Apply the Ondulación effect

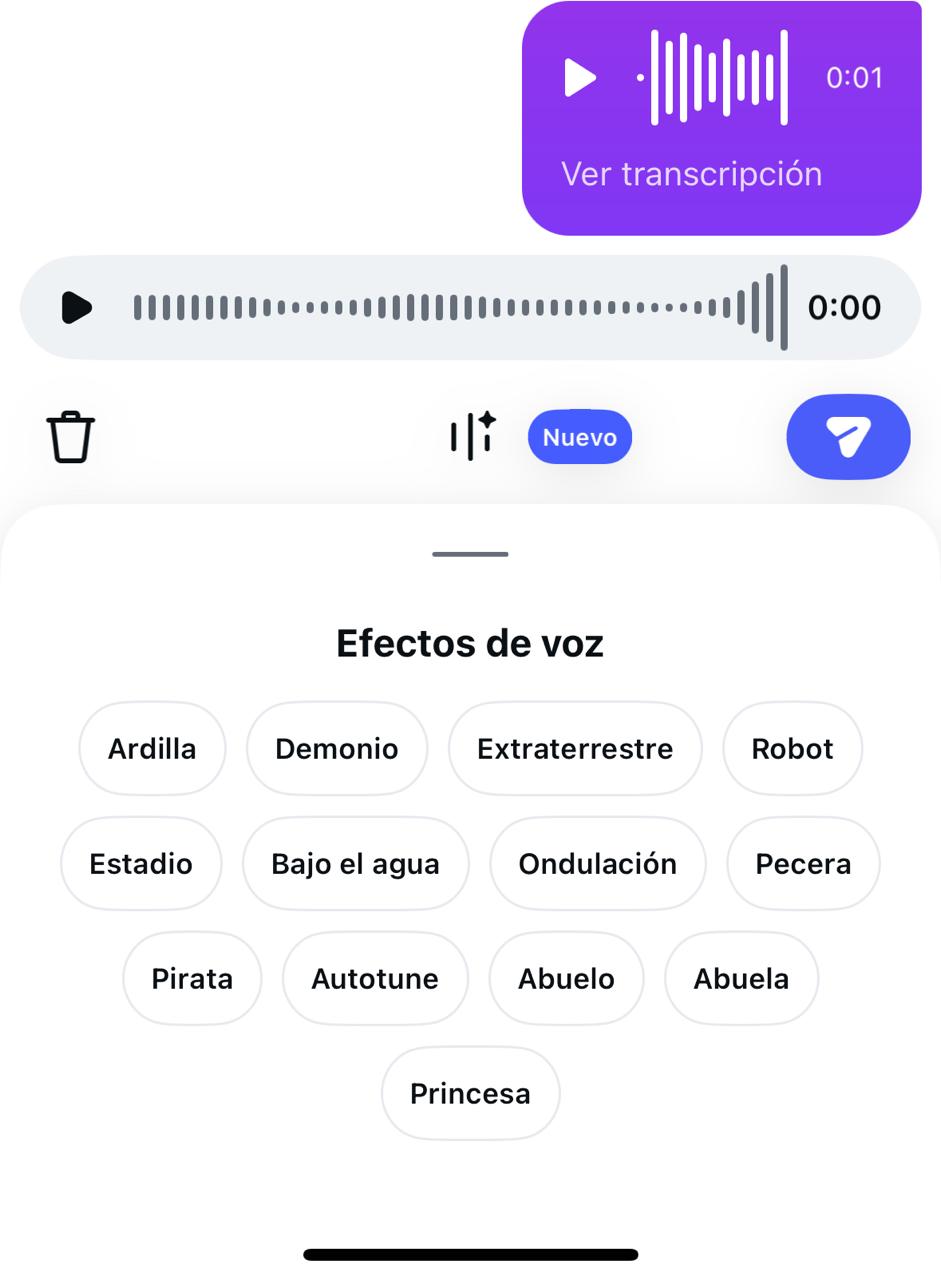597,864
